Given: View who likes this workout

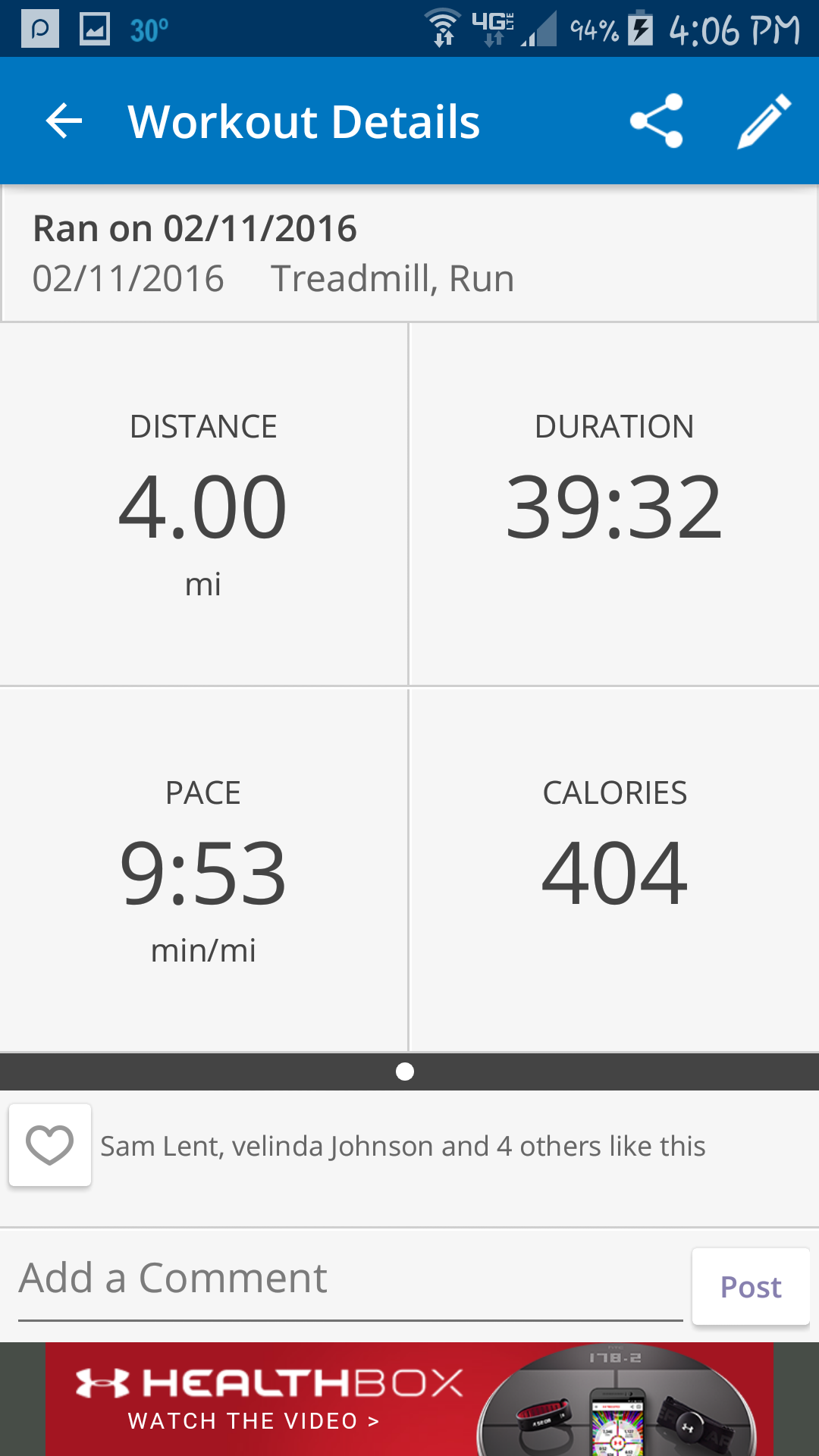Looking at the screenshot, I should click(x=403, y=1147).
